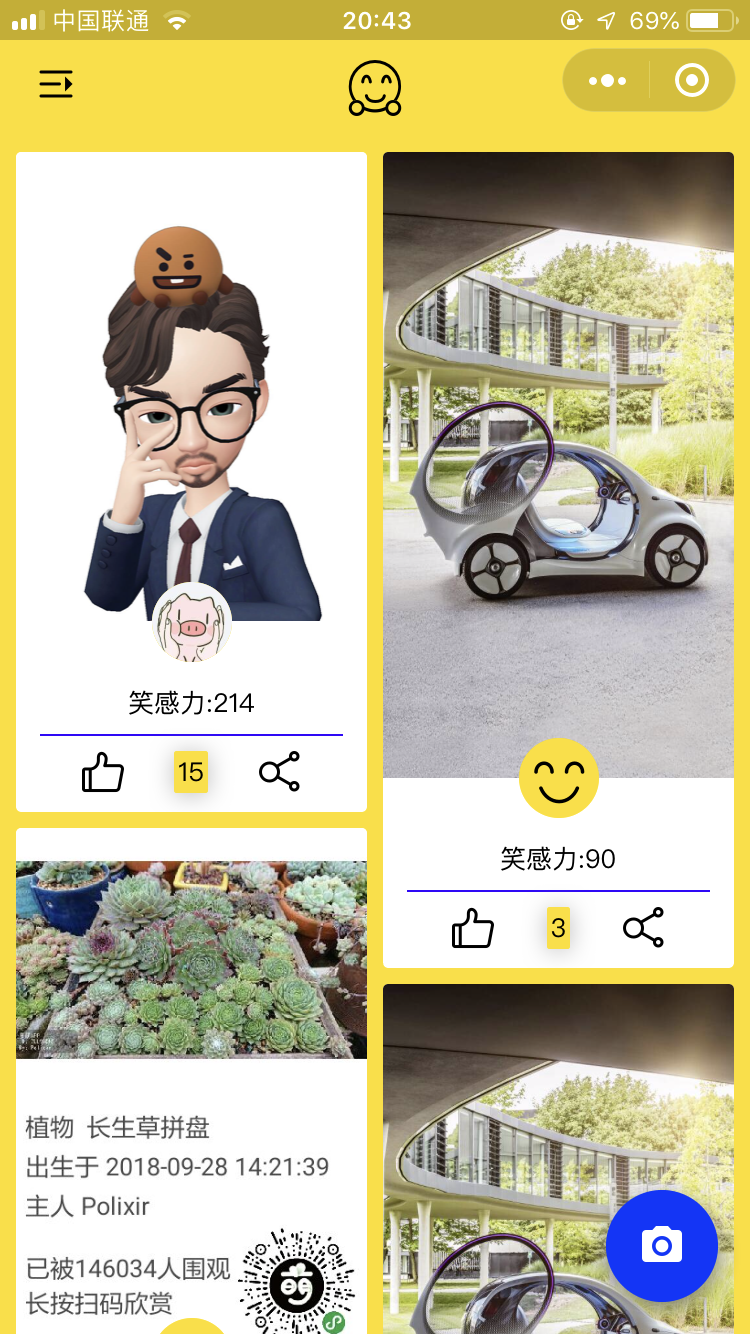This screenshot has height=1334, width=750.
Task: Share the post with 笑感力:214
Action: point(279,772)
